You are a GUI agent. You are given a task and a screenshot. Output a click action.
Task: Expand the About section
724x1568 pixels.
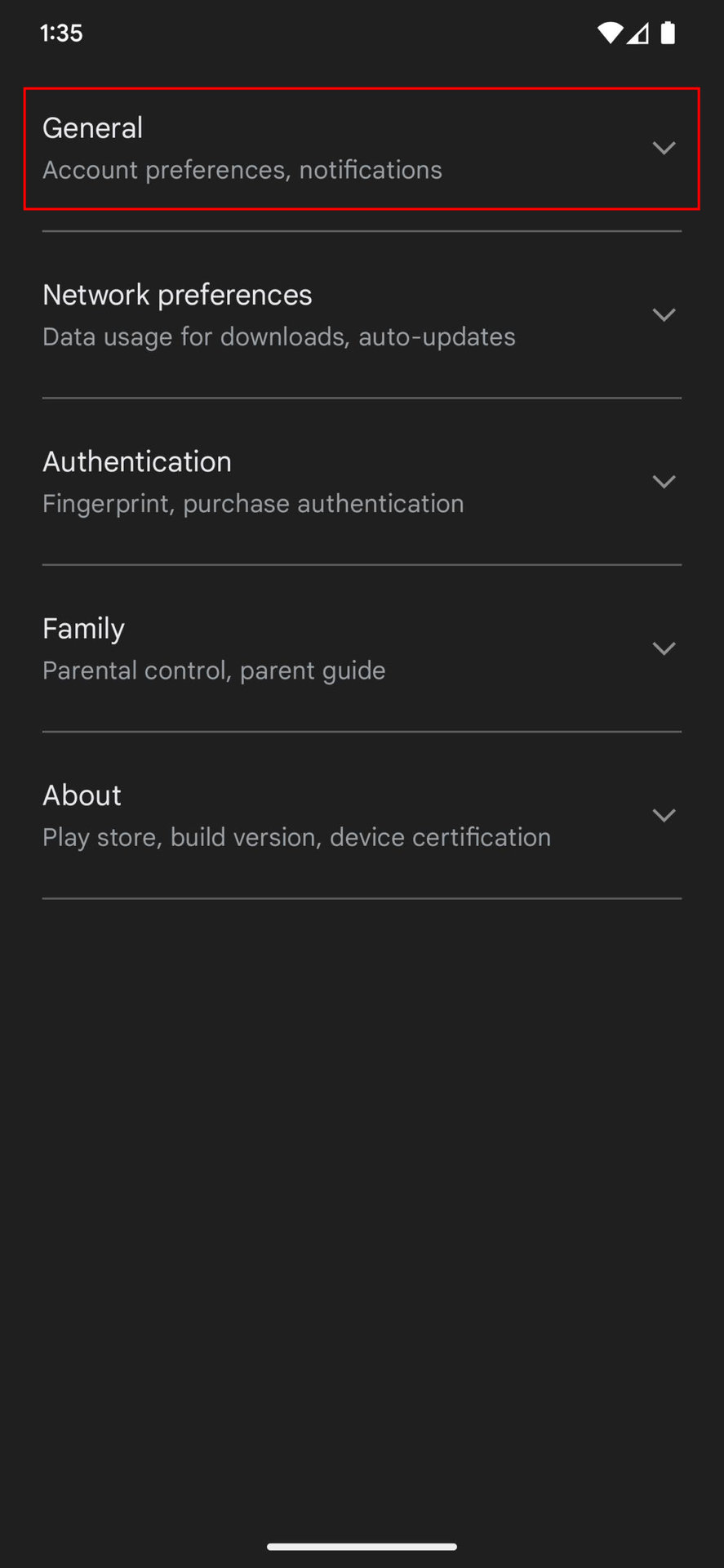point(361,815)
